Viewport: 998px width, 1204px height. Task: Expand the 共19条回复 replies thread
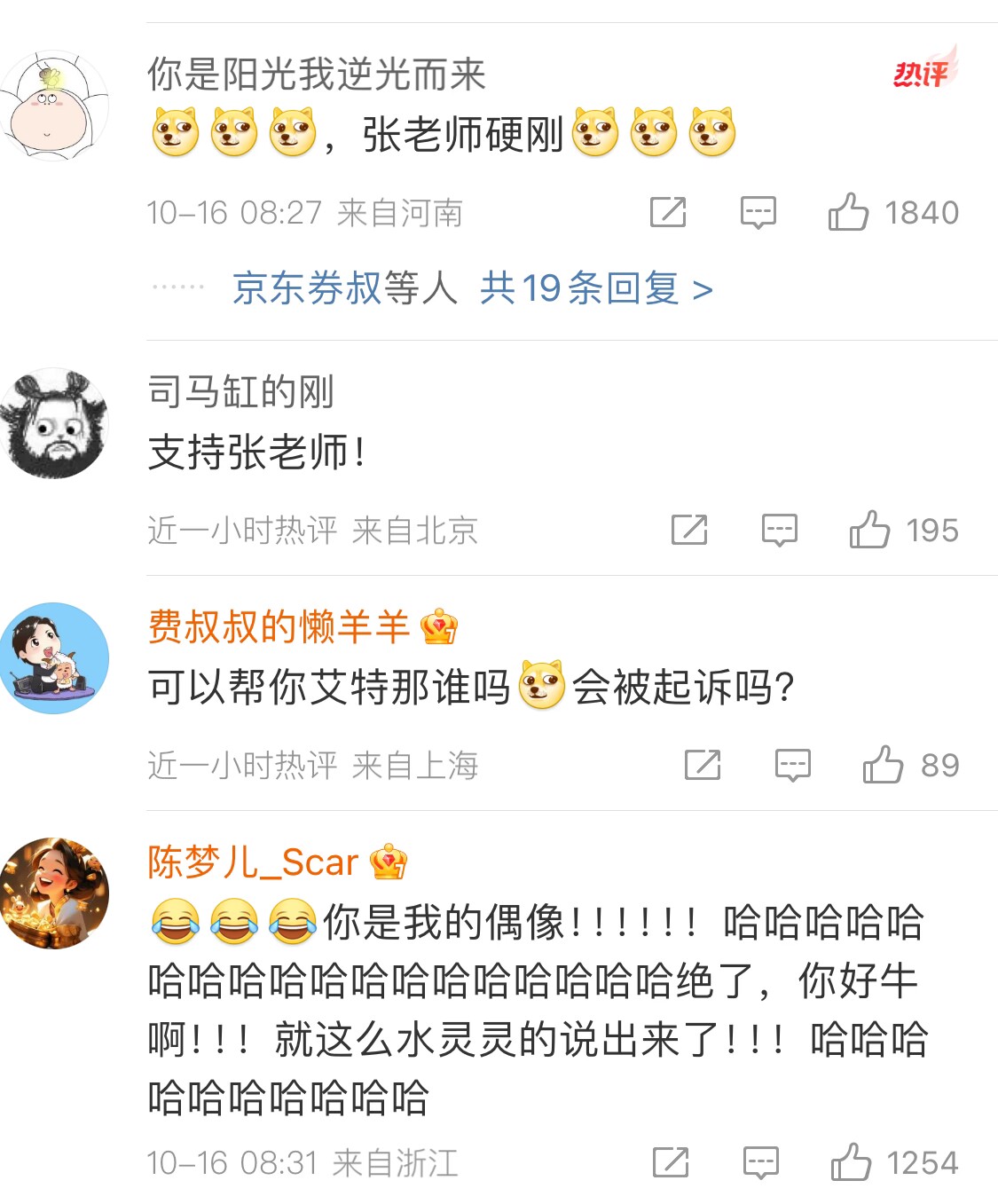pos(596,288)
